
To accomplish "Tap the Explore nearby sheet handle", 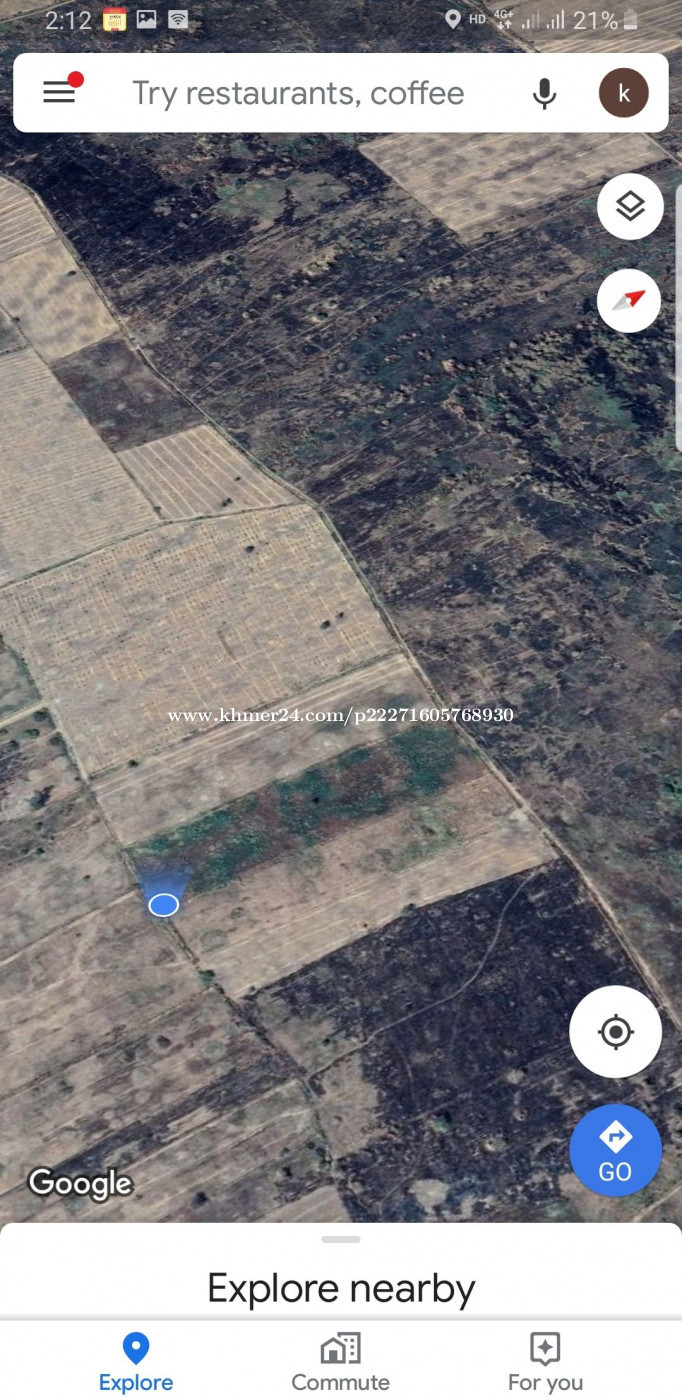I will [x=341, y=1239].
